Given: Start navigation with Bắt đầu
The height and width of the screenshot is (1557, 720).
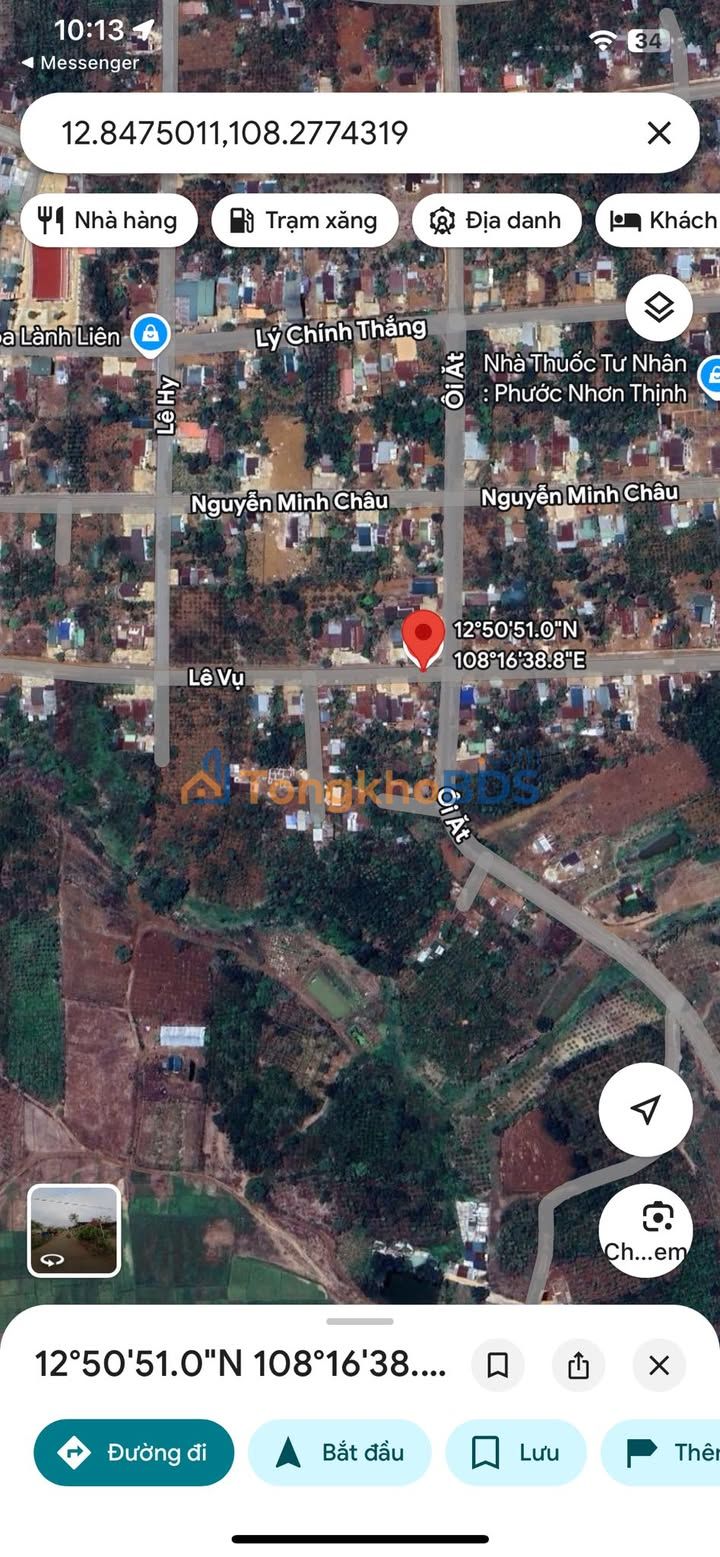Looking at the screenshot, I should (340, 1452).
